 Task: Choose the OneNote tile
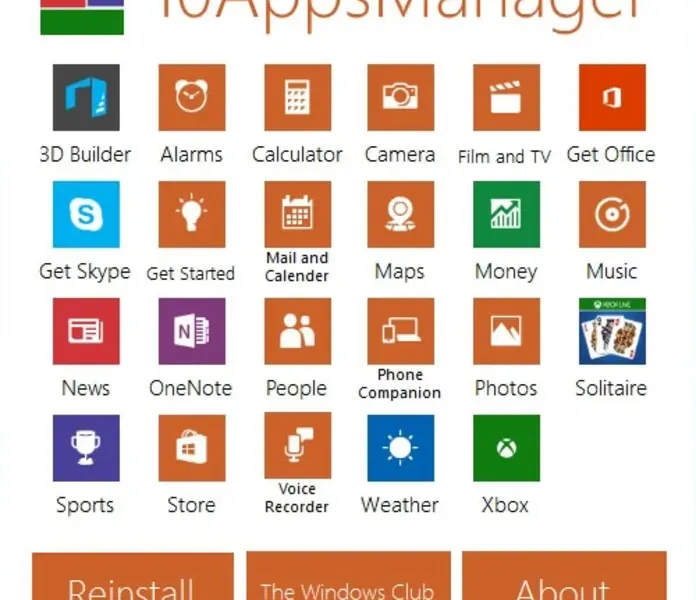tap(191, 331)
